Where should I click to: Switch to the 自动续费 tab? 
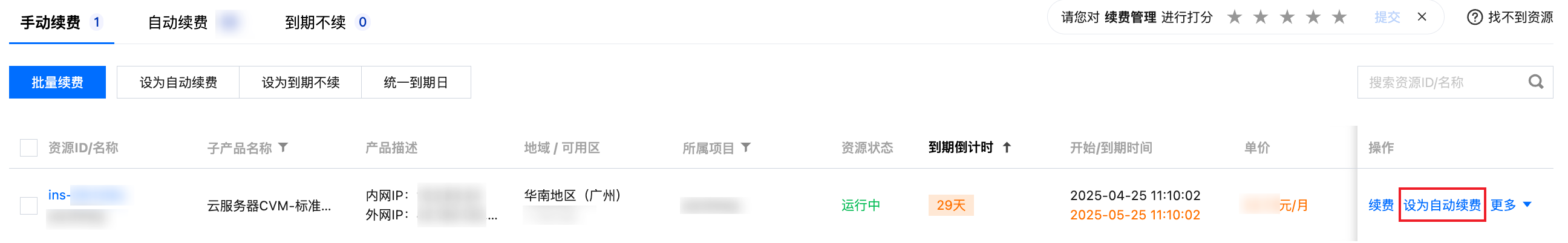click(178, 22)
